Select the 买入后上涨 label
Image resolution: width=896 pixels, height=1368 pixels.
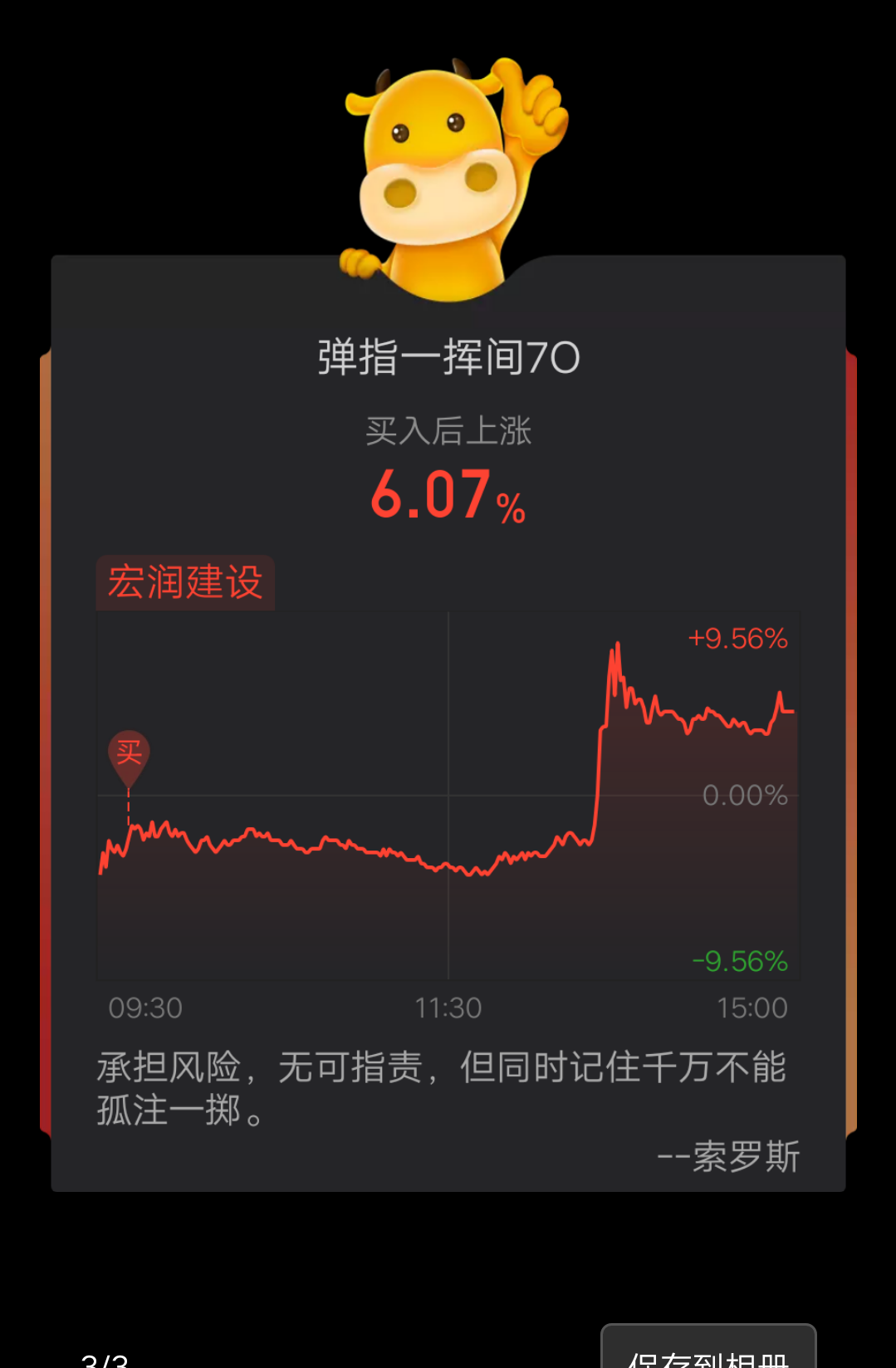[x=447, y=430]
